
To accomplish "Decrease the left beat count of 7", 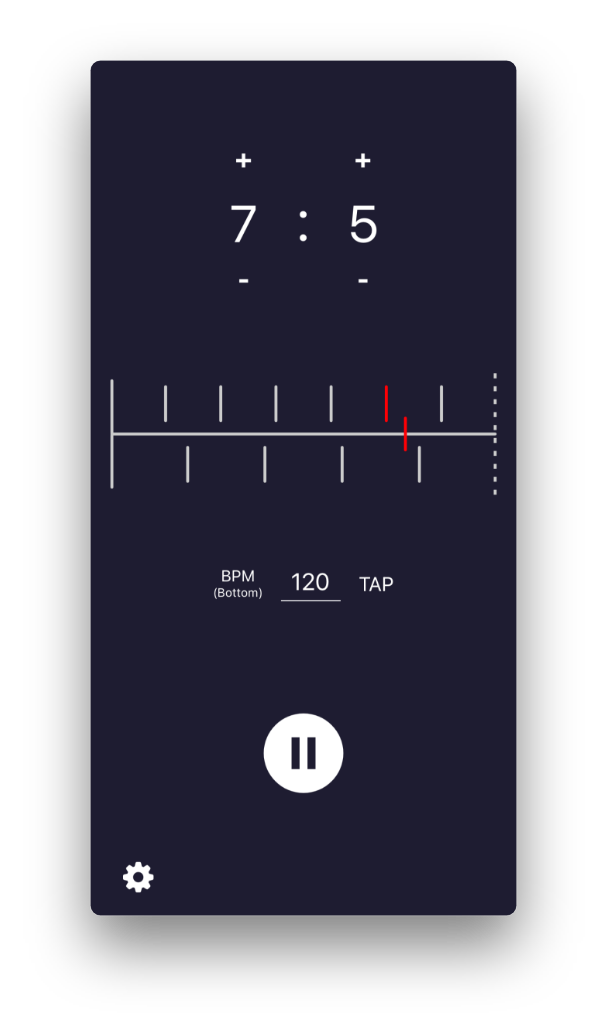I will tap(243, 281).
